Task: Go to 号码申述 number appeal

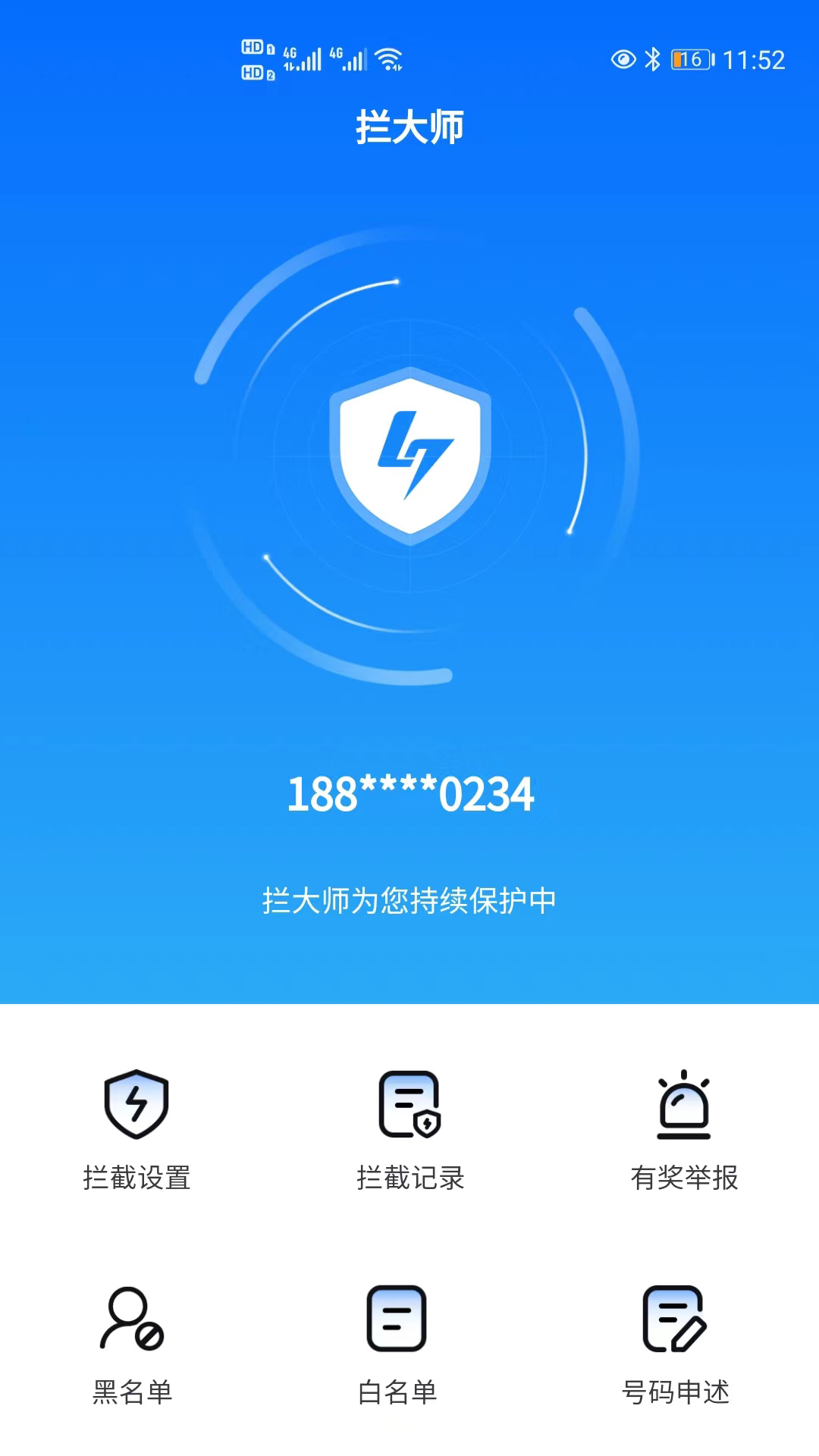Action: pyautogui.click(x=675, y=1344)
